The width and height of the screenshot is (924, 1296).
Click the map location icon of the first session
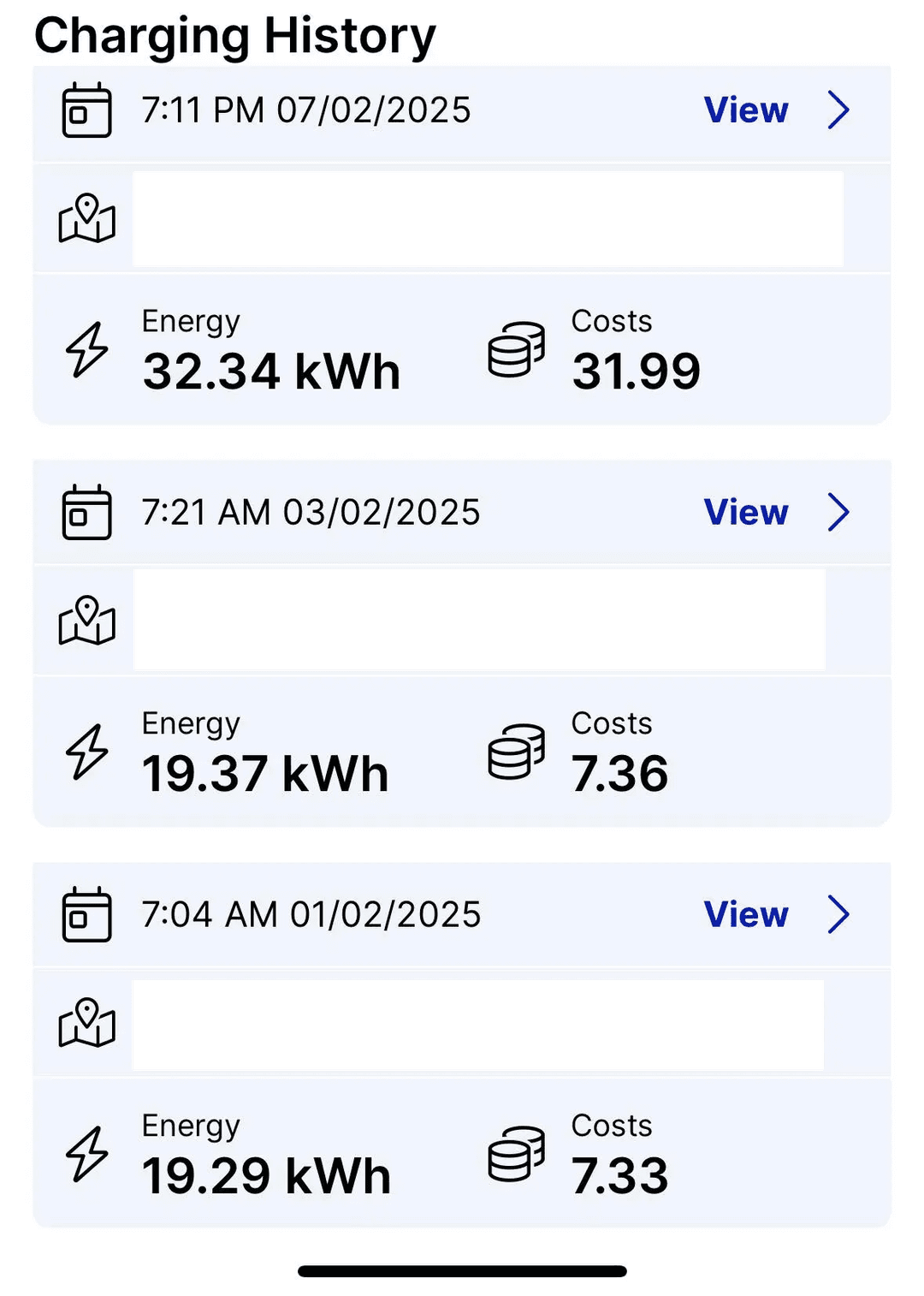click(86, 220)
